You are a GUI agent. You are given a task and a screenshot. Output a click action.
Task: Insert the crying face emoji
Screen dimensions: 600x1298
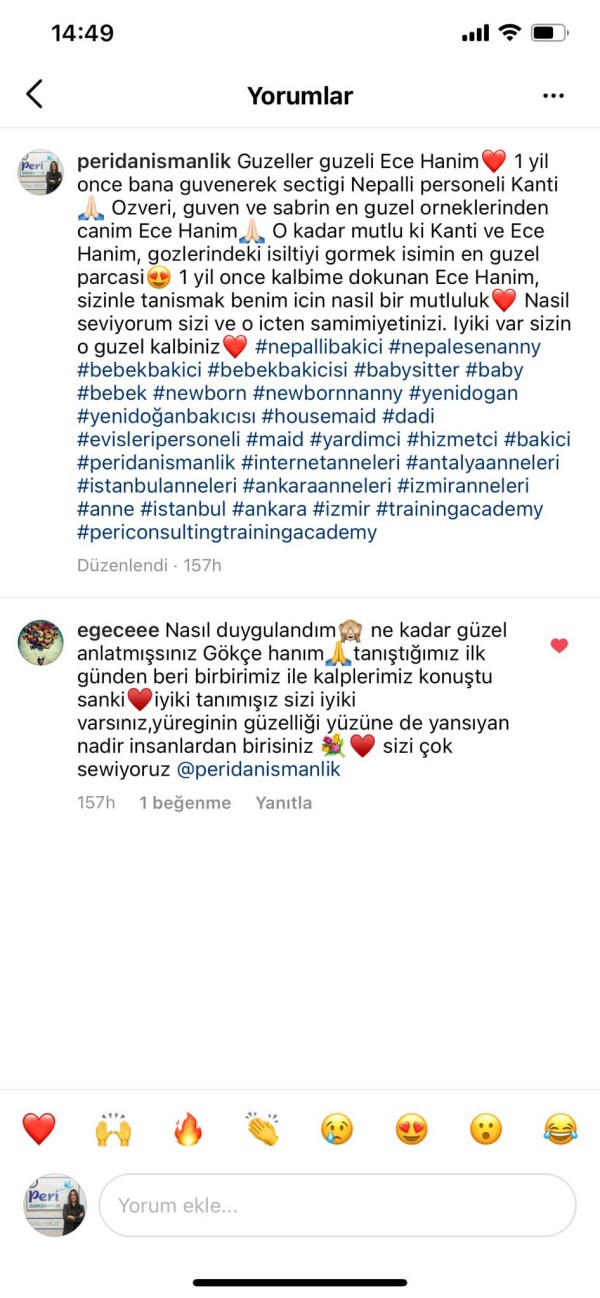click(x=337, y=1129)
